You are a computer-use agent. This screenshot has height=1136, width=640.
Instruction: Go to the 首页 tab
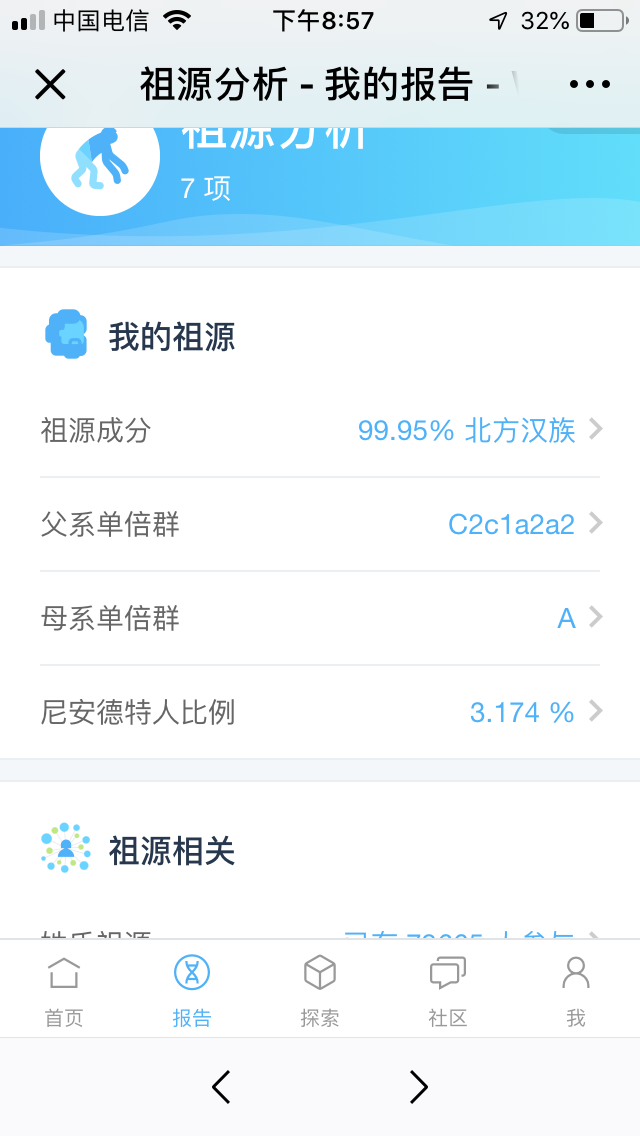[64, 990]
